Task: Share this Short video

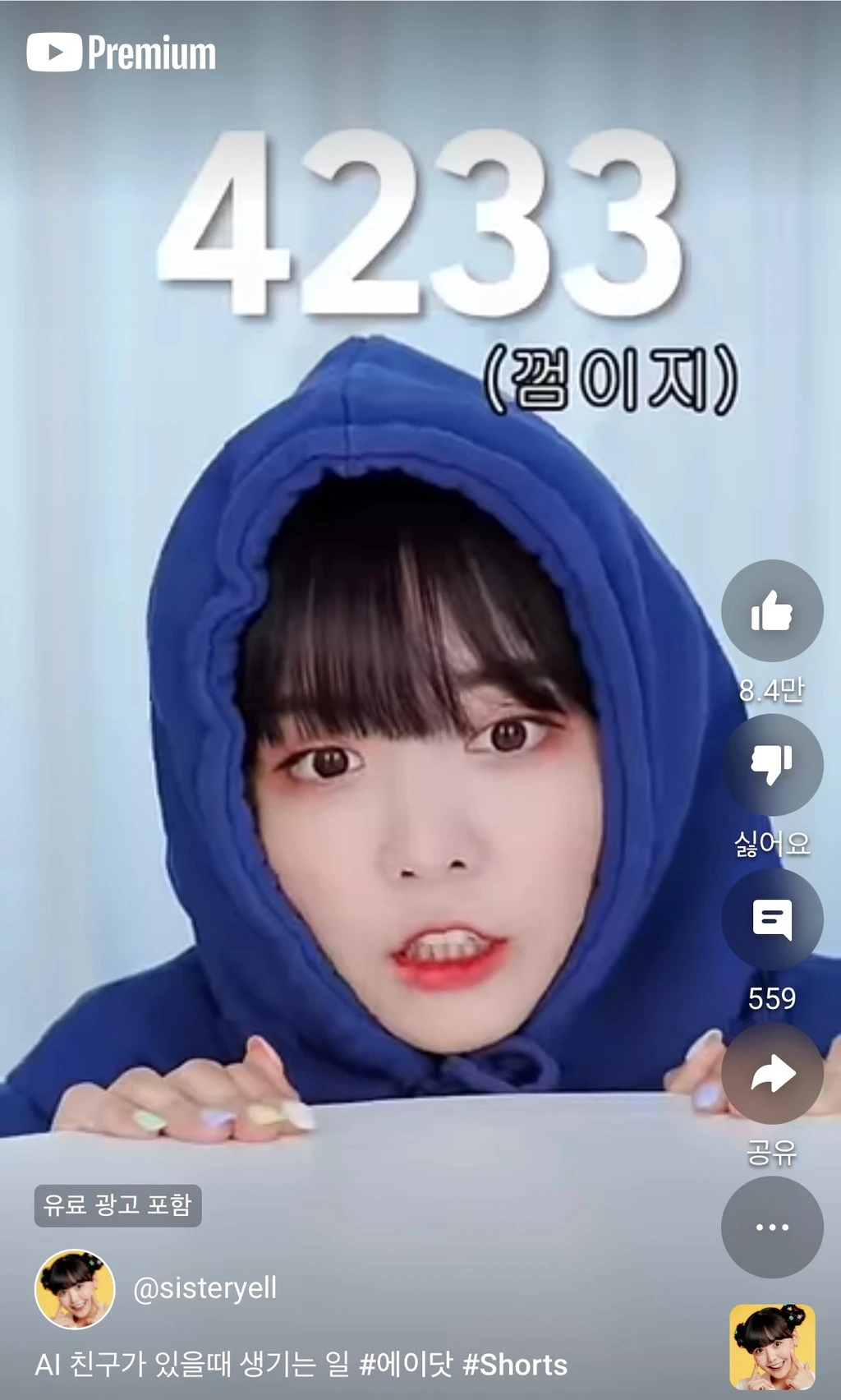Action: (771, 1074)
